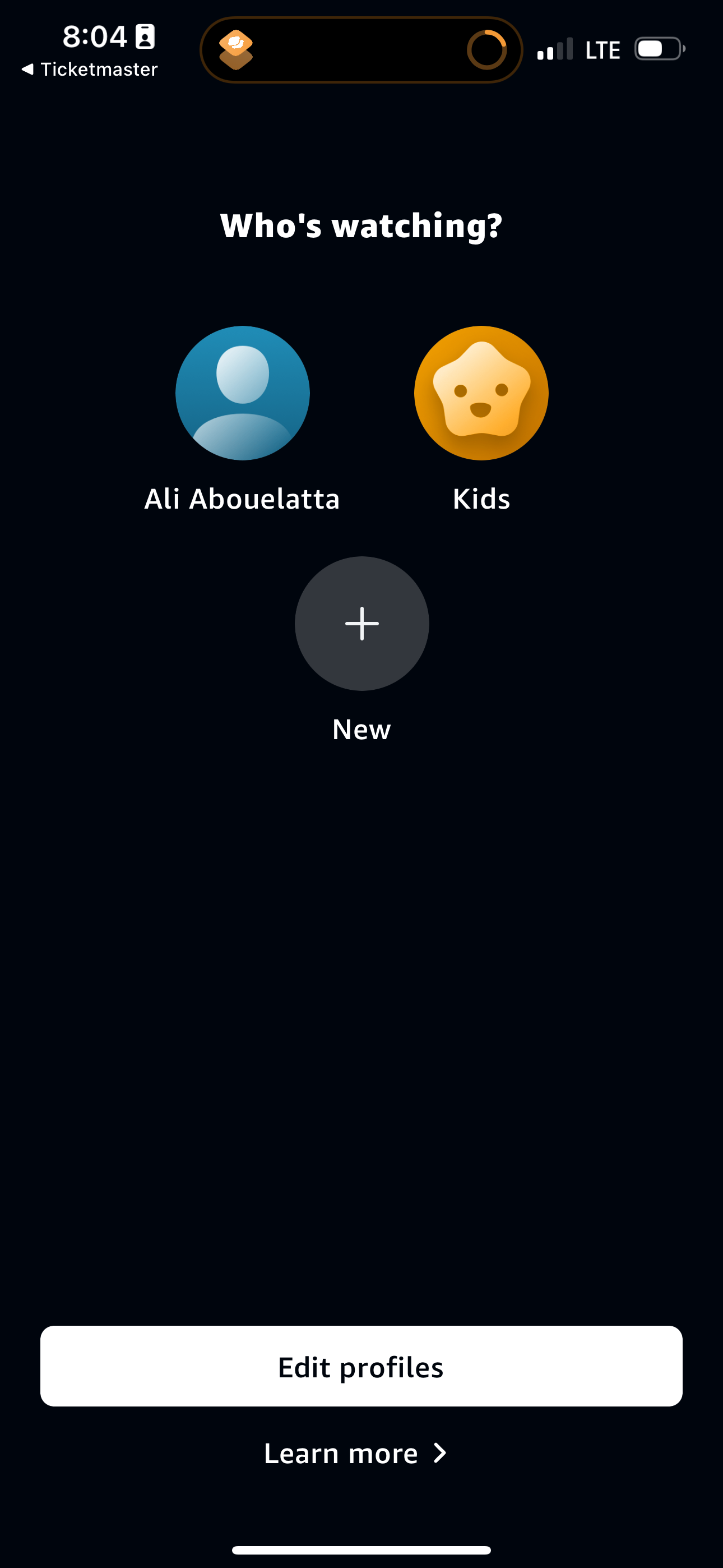Image resolution: width=723 pixels, height=1568 pixels.
Task: Select the LTE network indicator
Action: [x=602, y=50]
